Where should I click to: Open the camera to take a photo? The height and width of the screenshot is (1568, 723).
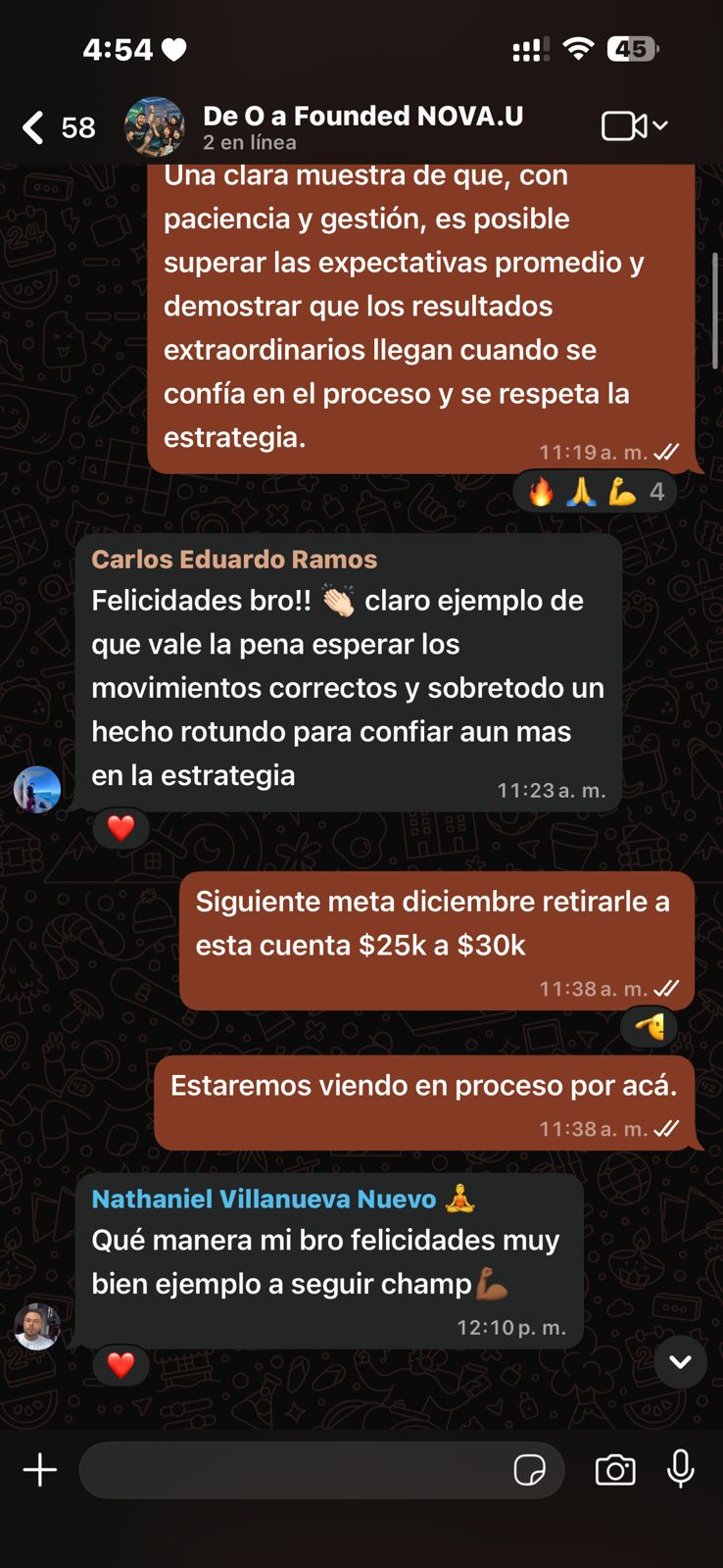(615, 1470)
